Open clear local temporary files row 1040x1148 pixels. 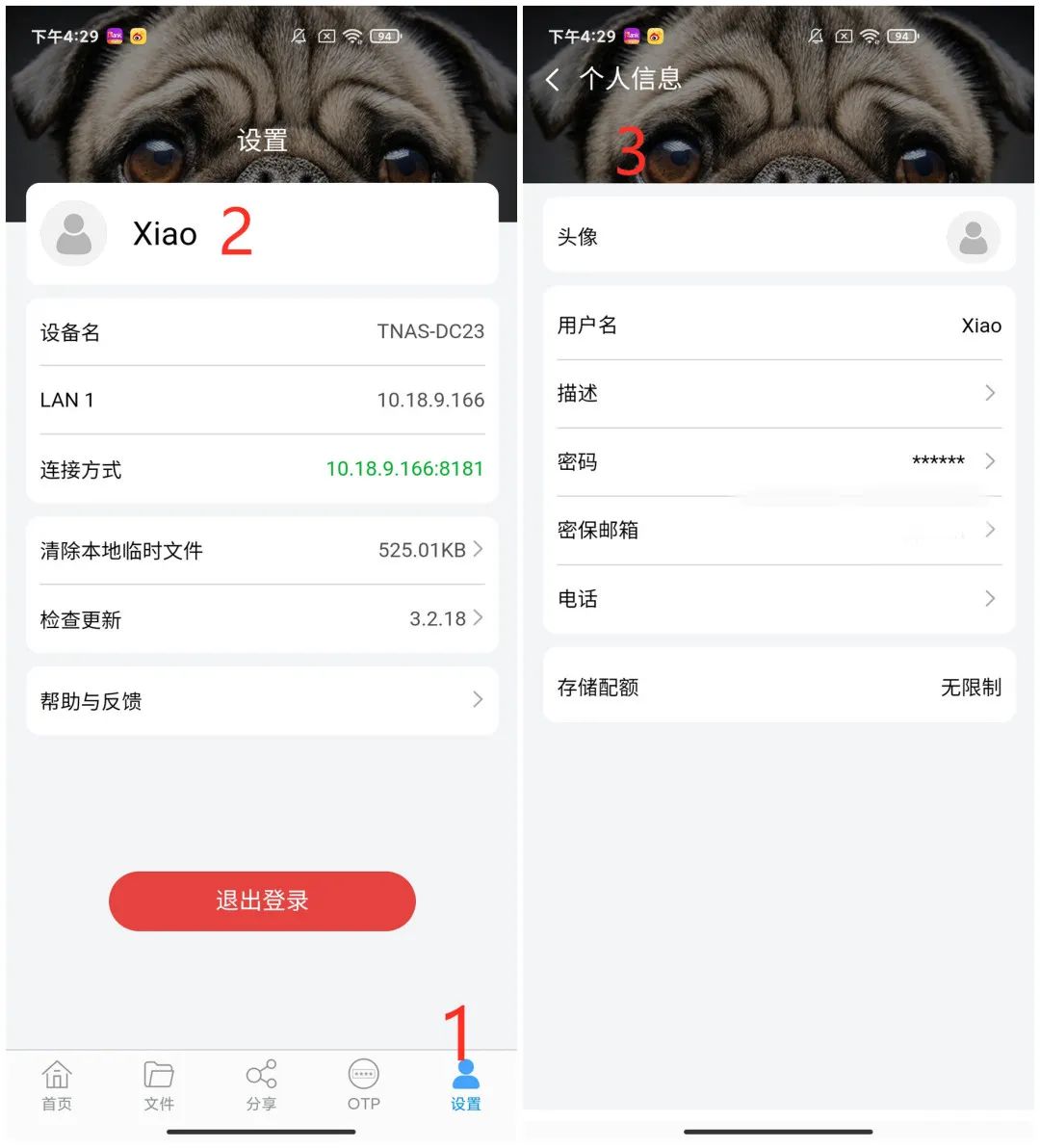click(262, 550)
